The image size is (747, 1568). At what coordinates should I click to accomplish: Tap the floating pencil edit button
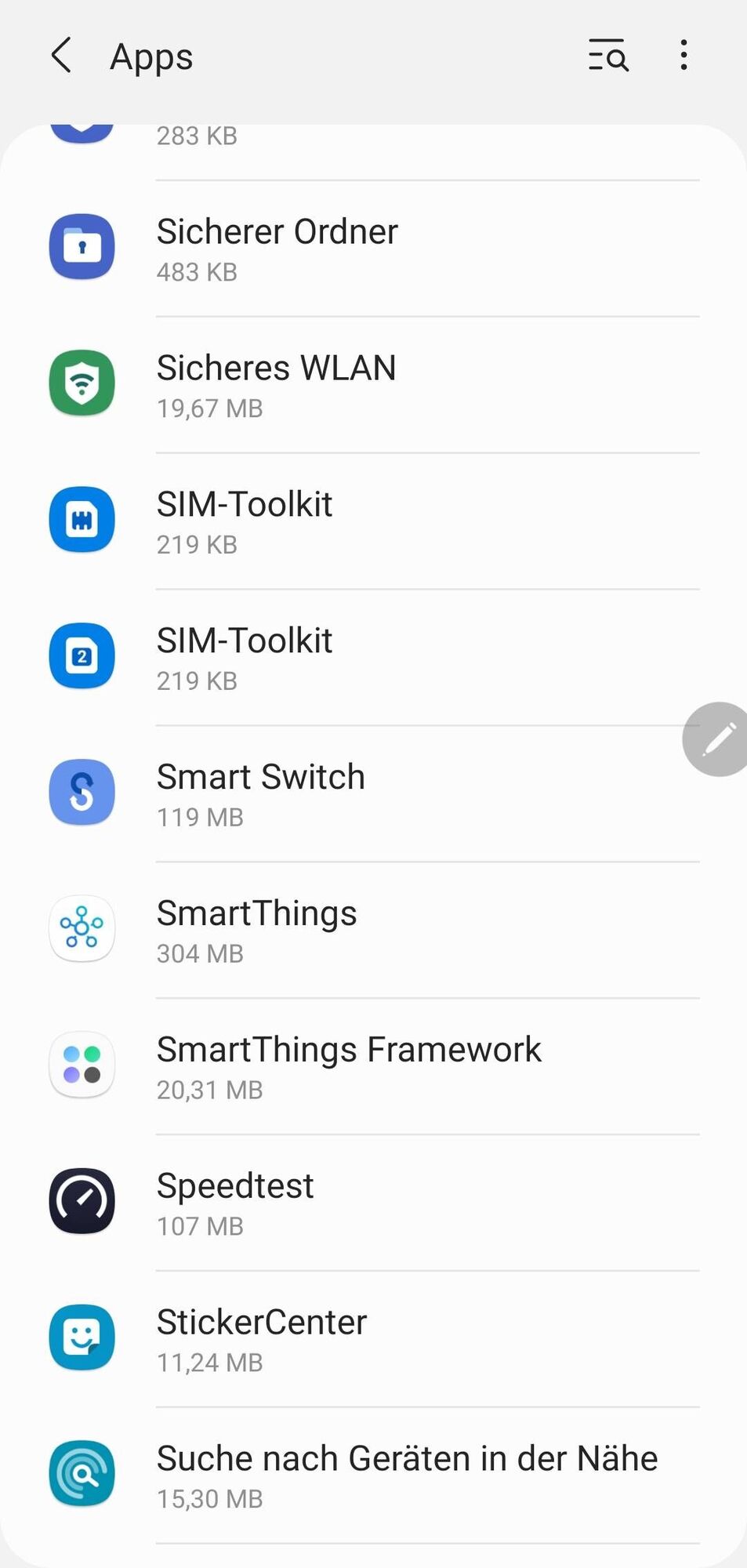[716, 739]
